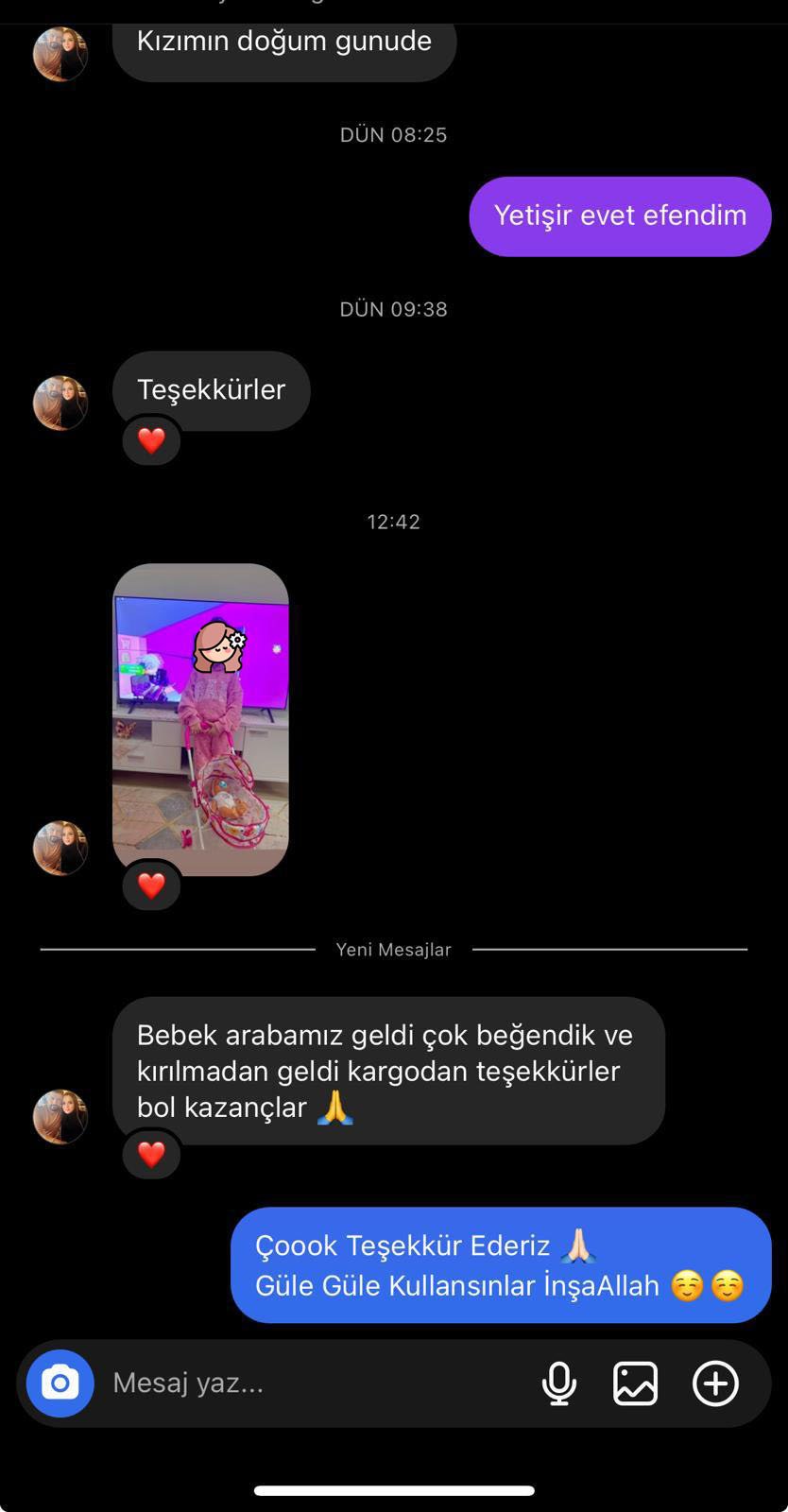Open the gallery picker icon
The width and height of the screenshot is (788, 1512).
[x=636, y=1383]
